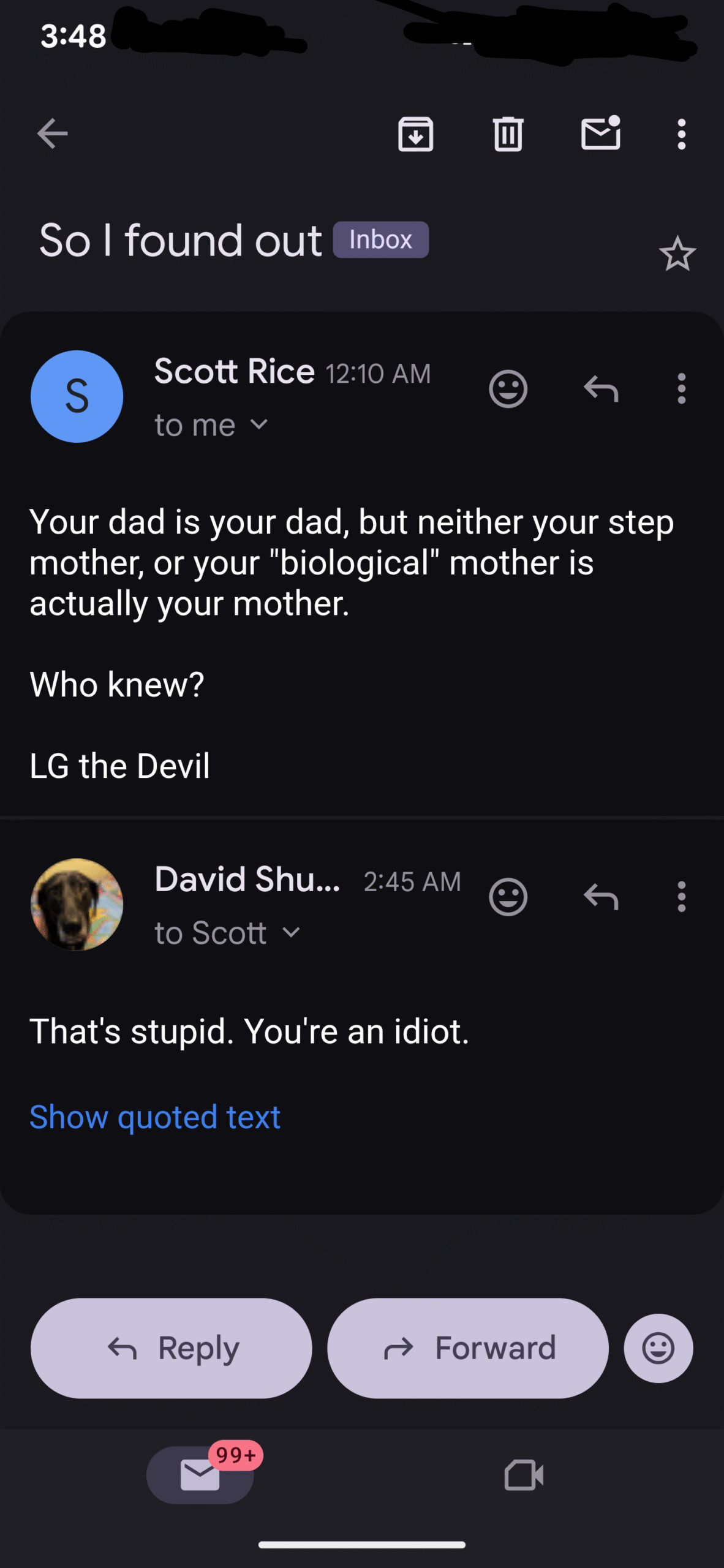Open more options for David's message
This screenshot has width=724, height=1568.
tap(681, 897)
